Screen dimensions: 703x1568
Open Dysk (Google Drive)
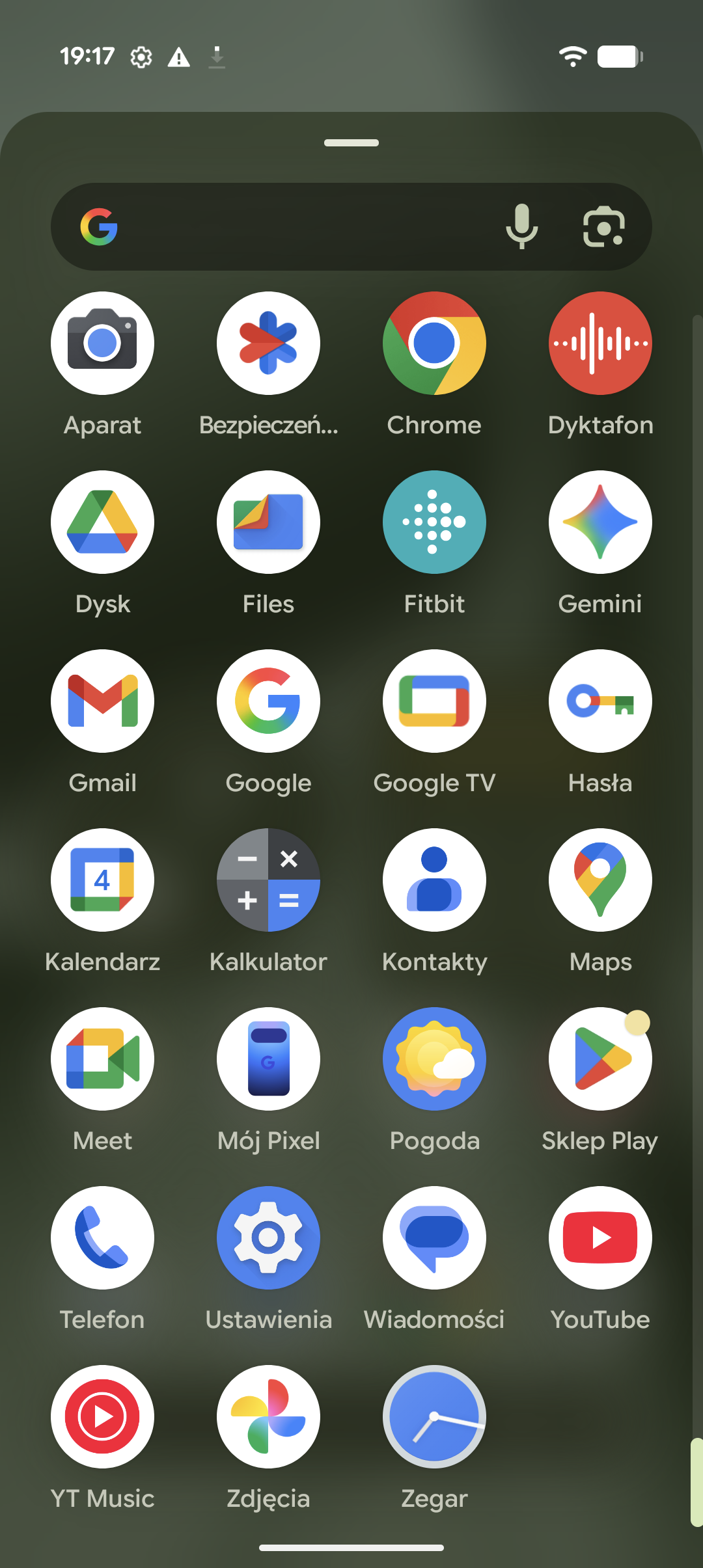coord(102,522)
